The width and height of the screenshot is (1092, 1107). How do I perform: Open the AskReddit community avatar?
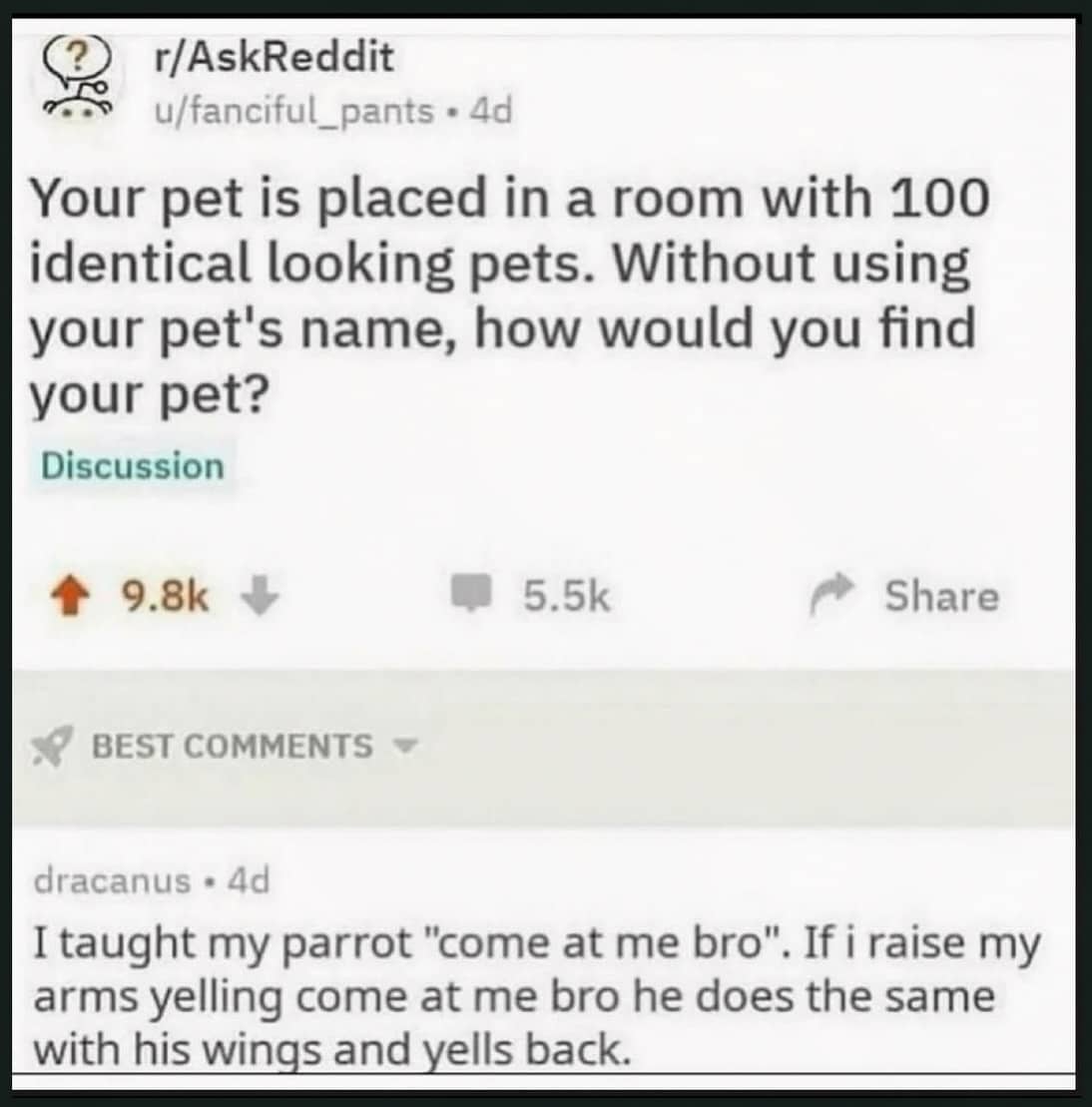(x=77, y=79)
